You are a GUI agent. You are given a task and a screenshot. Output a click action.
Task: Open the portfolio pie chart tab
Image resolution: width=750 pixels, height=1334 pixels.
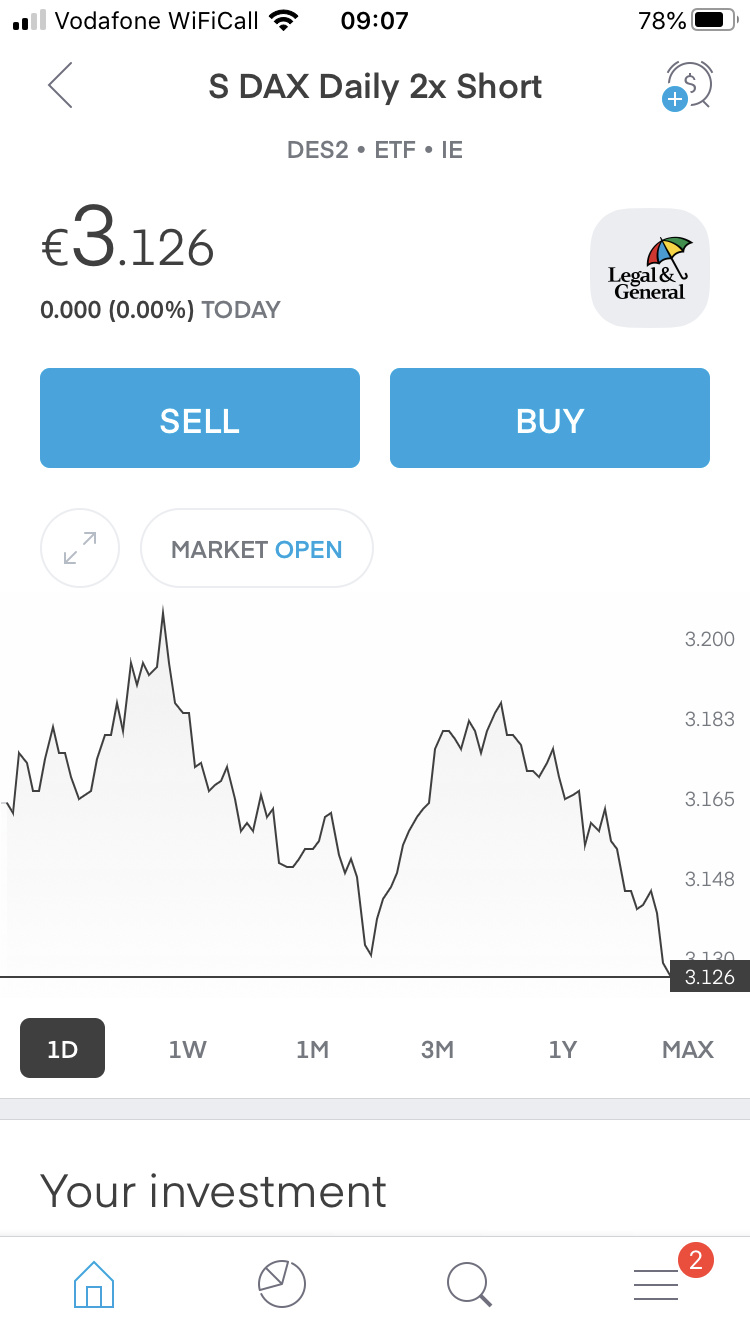click(x=282, y=1283)
